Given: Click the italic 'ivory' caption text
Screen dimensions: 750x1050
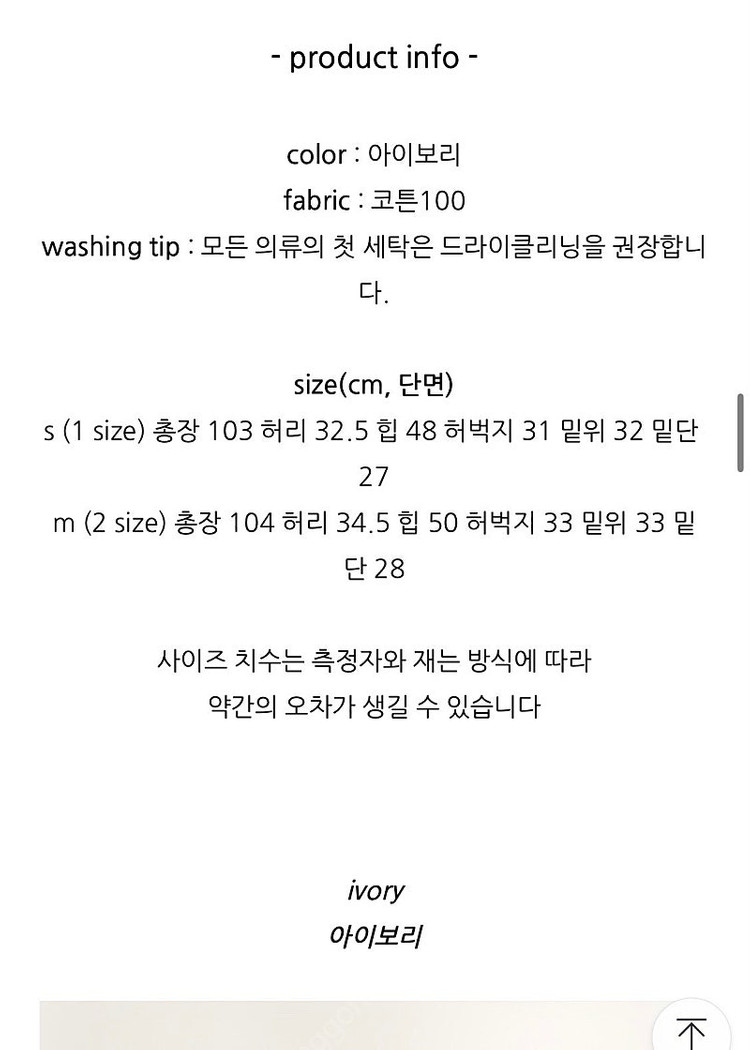Looking at the screenshot, I should click(x=376, y=890).
